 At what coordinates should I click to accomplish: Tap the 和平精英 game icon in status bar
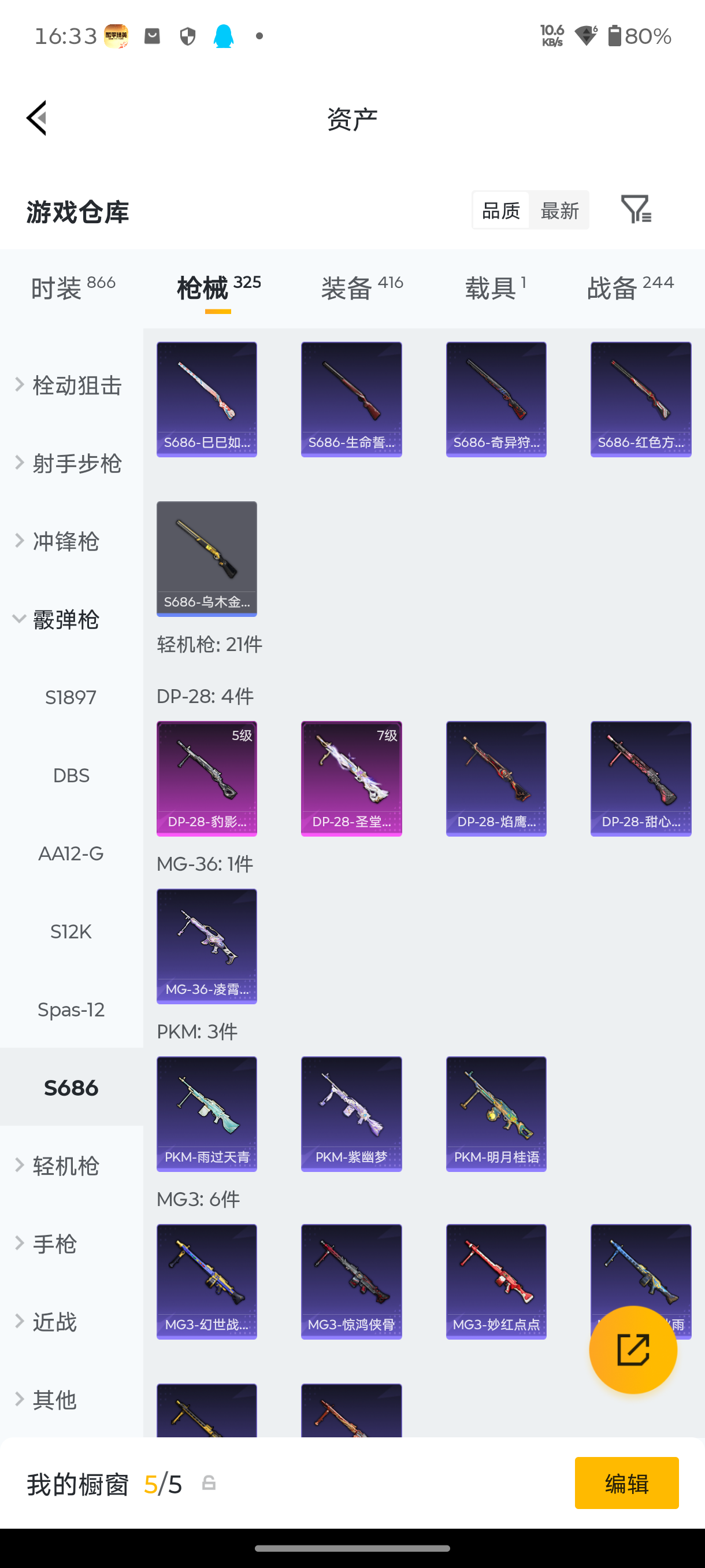coord(117,36)
